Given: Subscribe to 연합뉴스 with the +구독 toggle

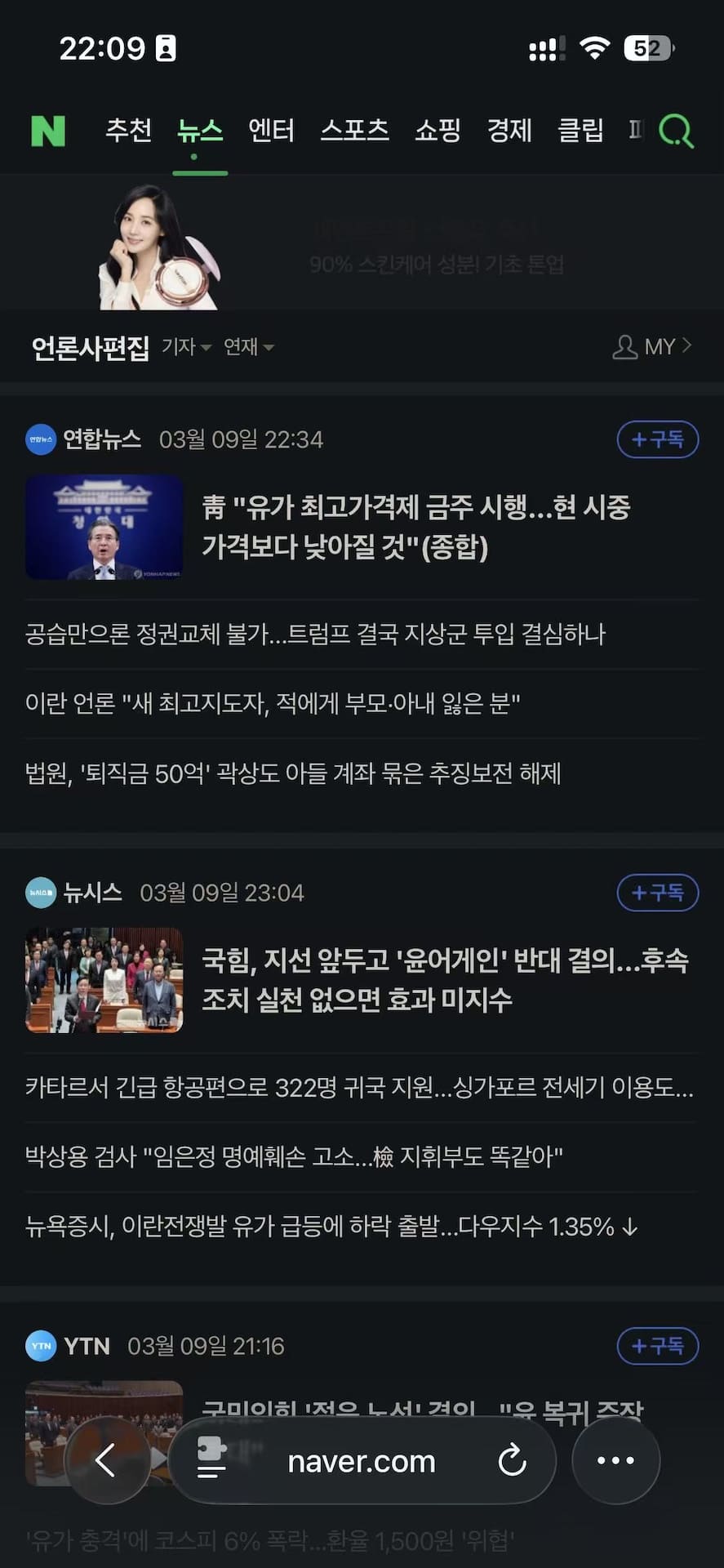Looking at the screenshot, I should point(657,439).
